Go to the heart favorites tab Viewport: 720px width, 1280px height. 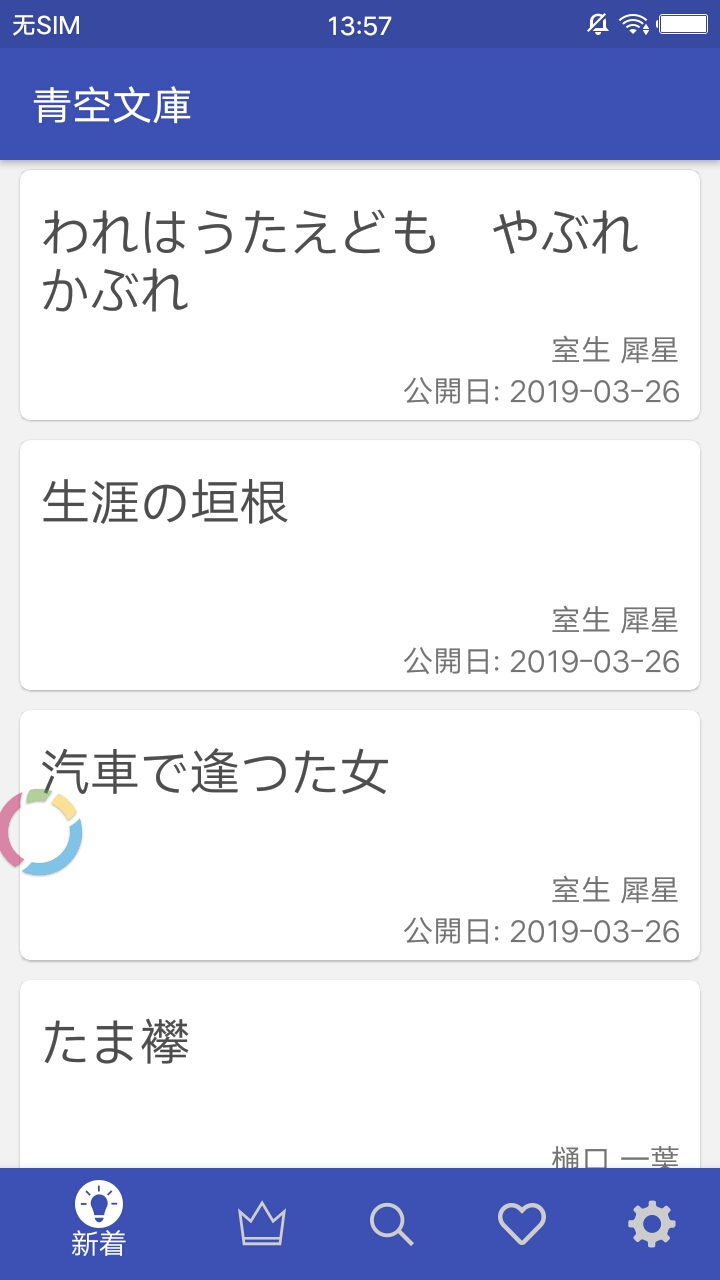[522, 1224]
